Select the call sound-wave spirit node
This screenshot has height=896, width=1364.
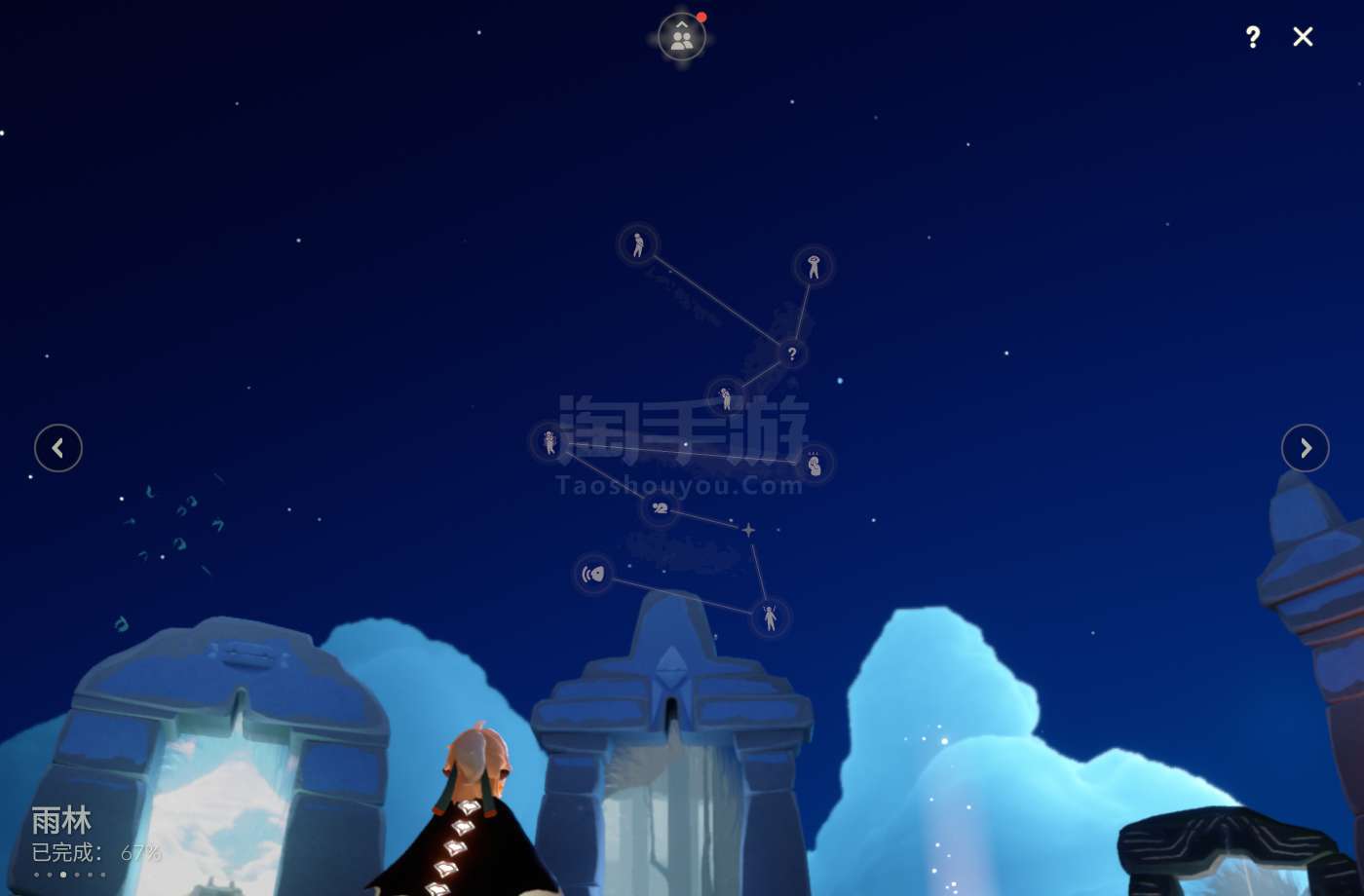coord(594,574)
